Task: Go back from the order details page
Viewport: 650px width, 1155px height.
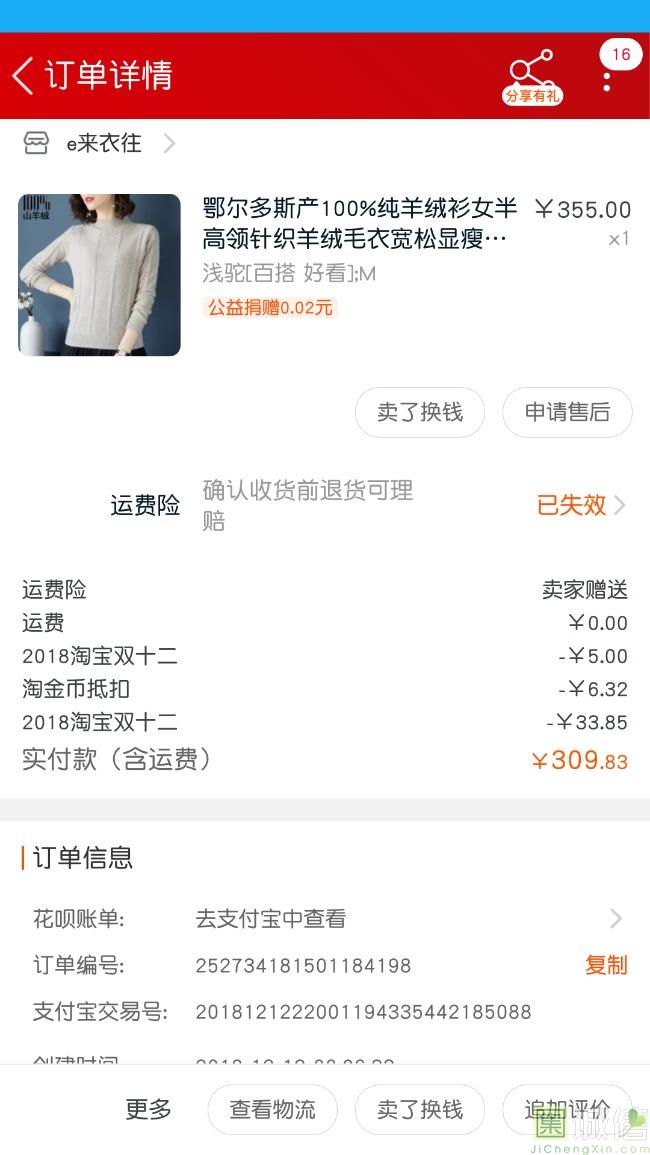Action: coord(24,76)
